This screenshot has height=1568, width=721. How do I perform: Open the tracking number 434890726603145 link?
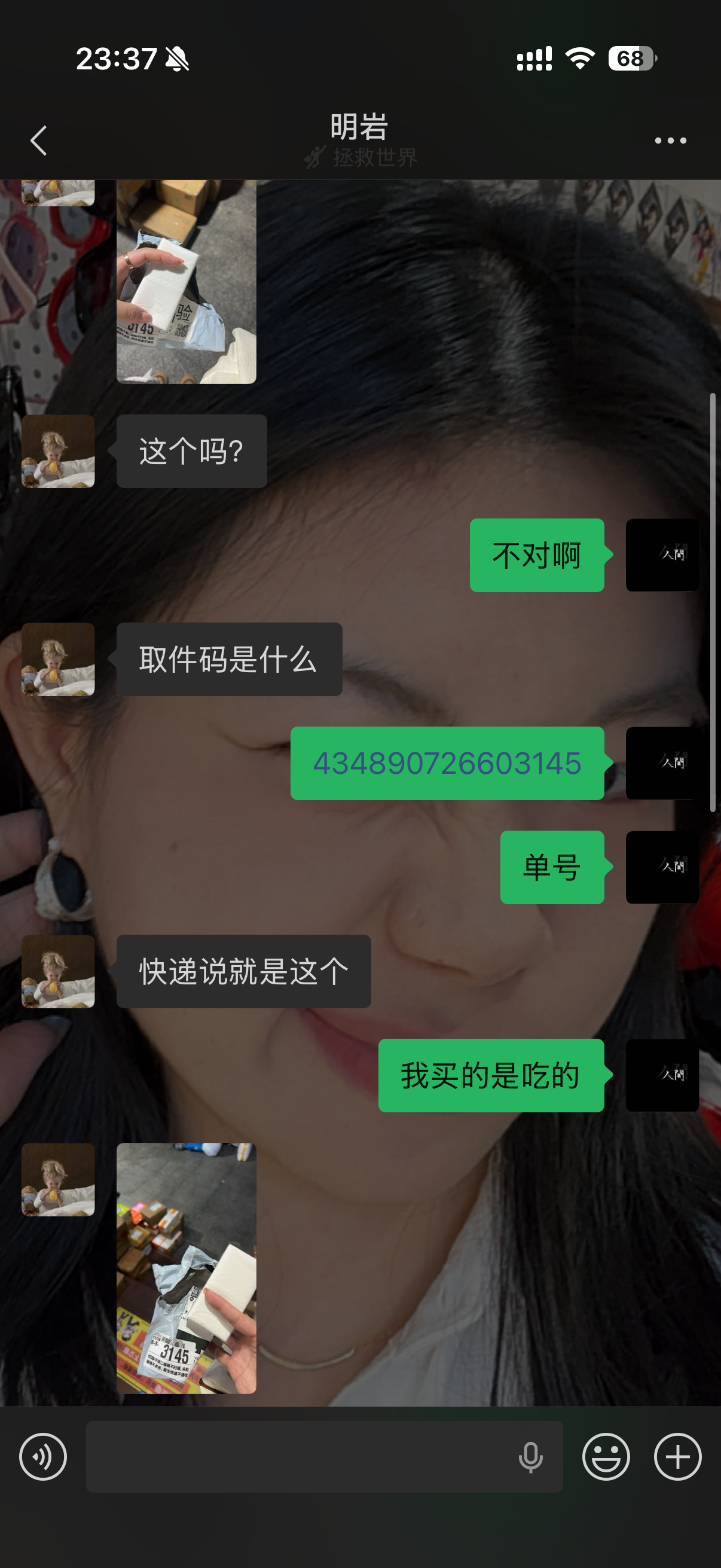pyautogui.click(x=447, y=763)
